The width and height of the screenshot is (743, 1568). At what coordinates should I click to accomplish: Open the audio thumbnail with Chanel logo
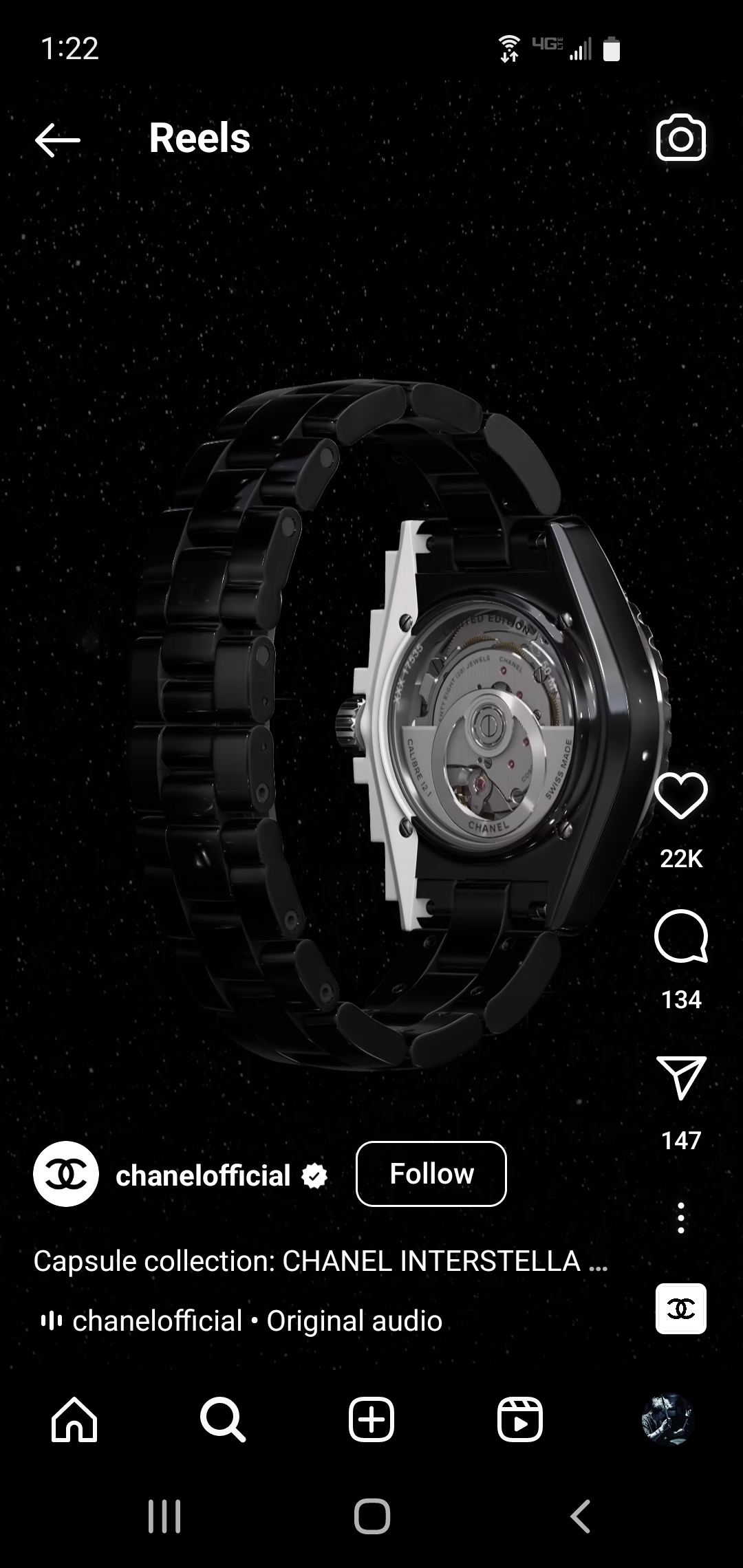tap(680, 1309)
